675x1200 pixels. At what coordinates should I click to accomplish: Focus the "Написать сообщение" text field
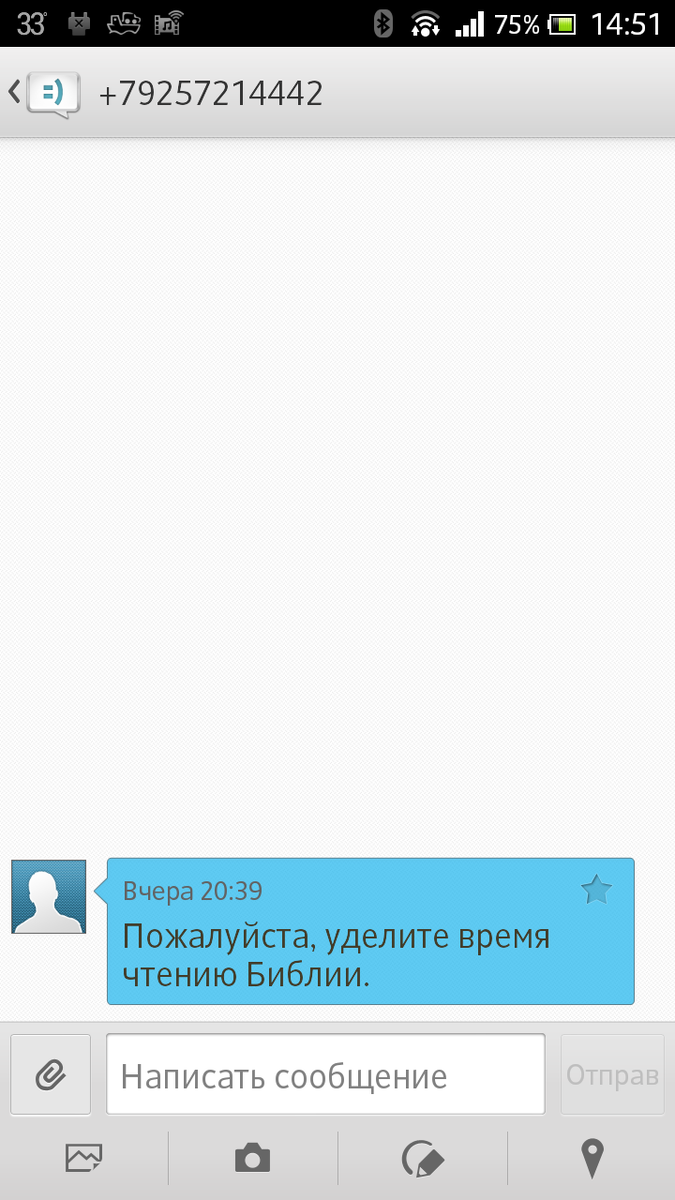[x=326, y=1075]
